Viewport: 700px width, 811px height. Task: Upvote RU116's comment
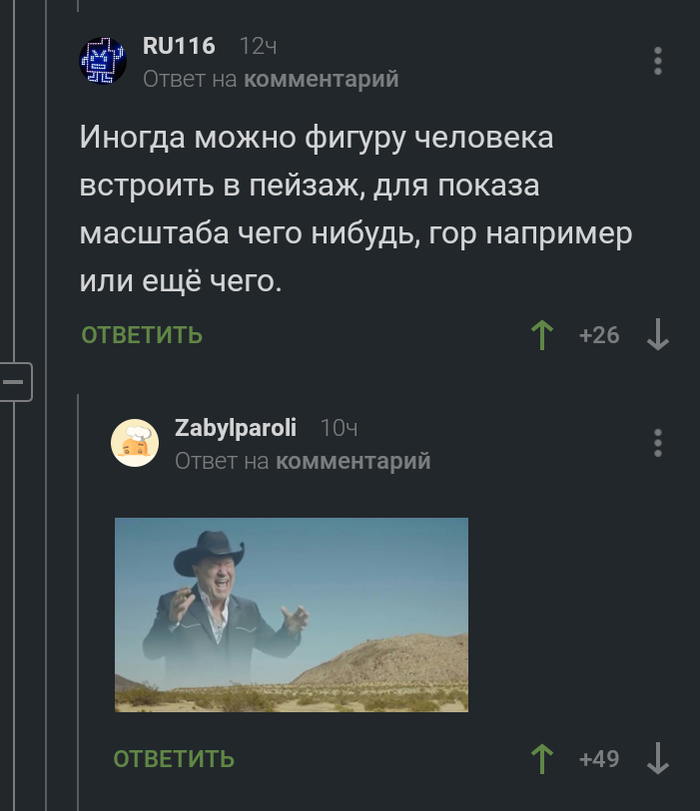pos(542,335)
